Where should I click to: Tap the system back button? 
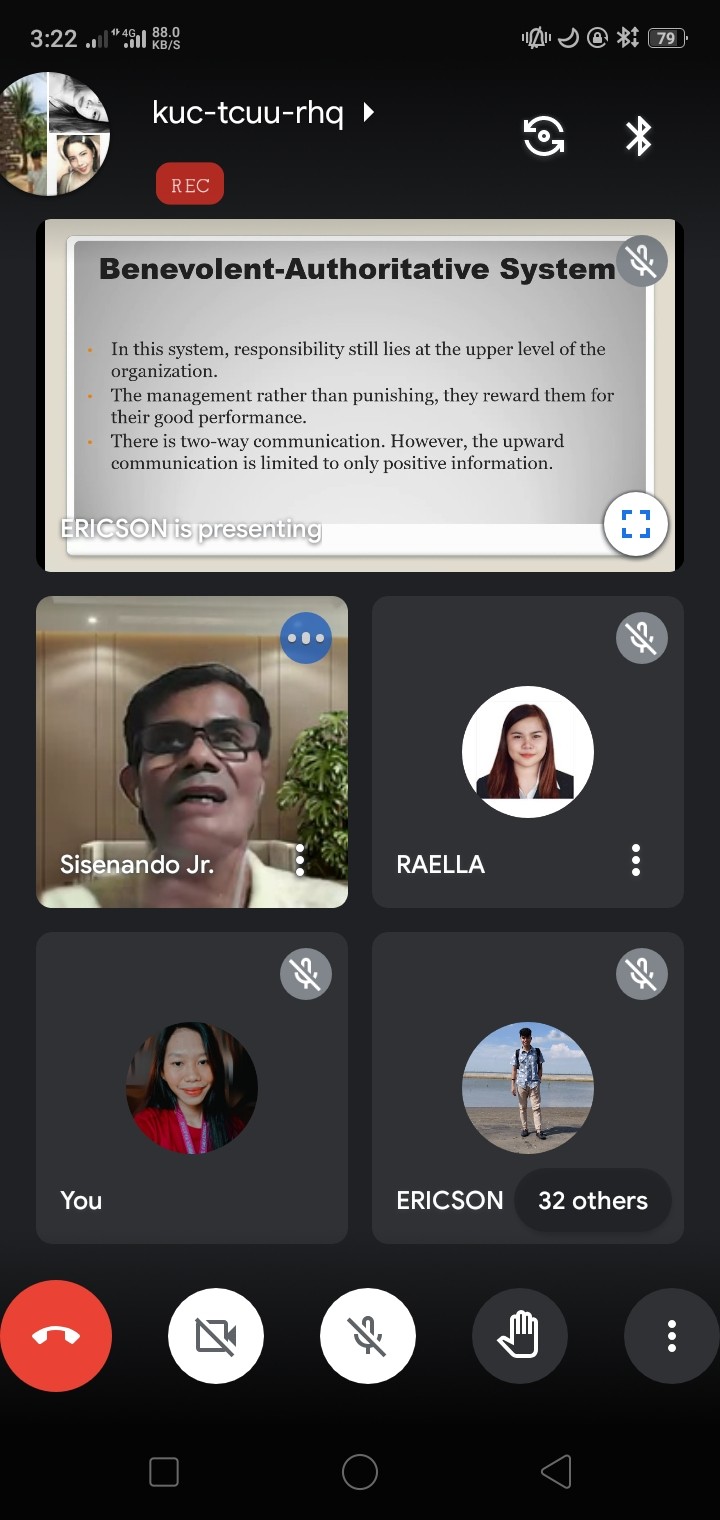(556, 1472)
